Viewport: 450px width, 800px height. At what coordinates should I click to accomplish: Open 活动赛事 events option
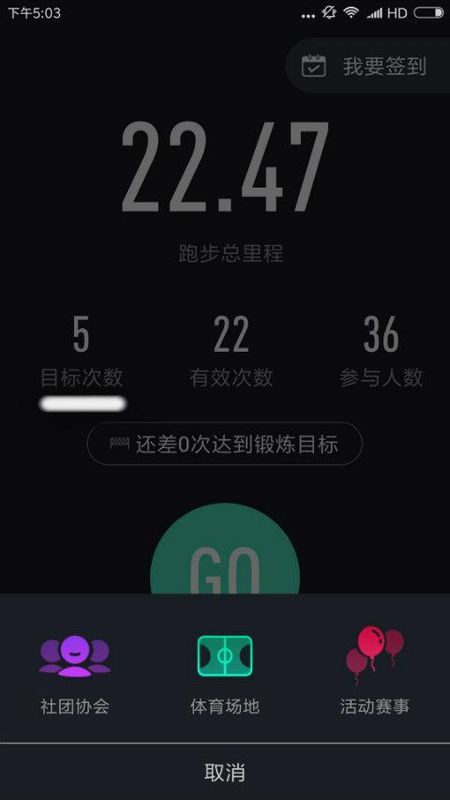click(375, 672)
